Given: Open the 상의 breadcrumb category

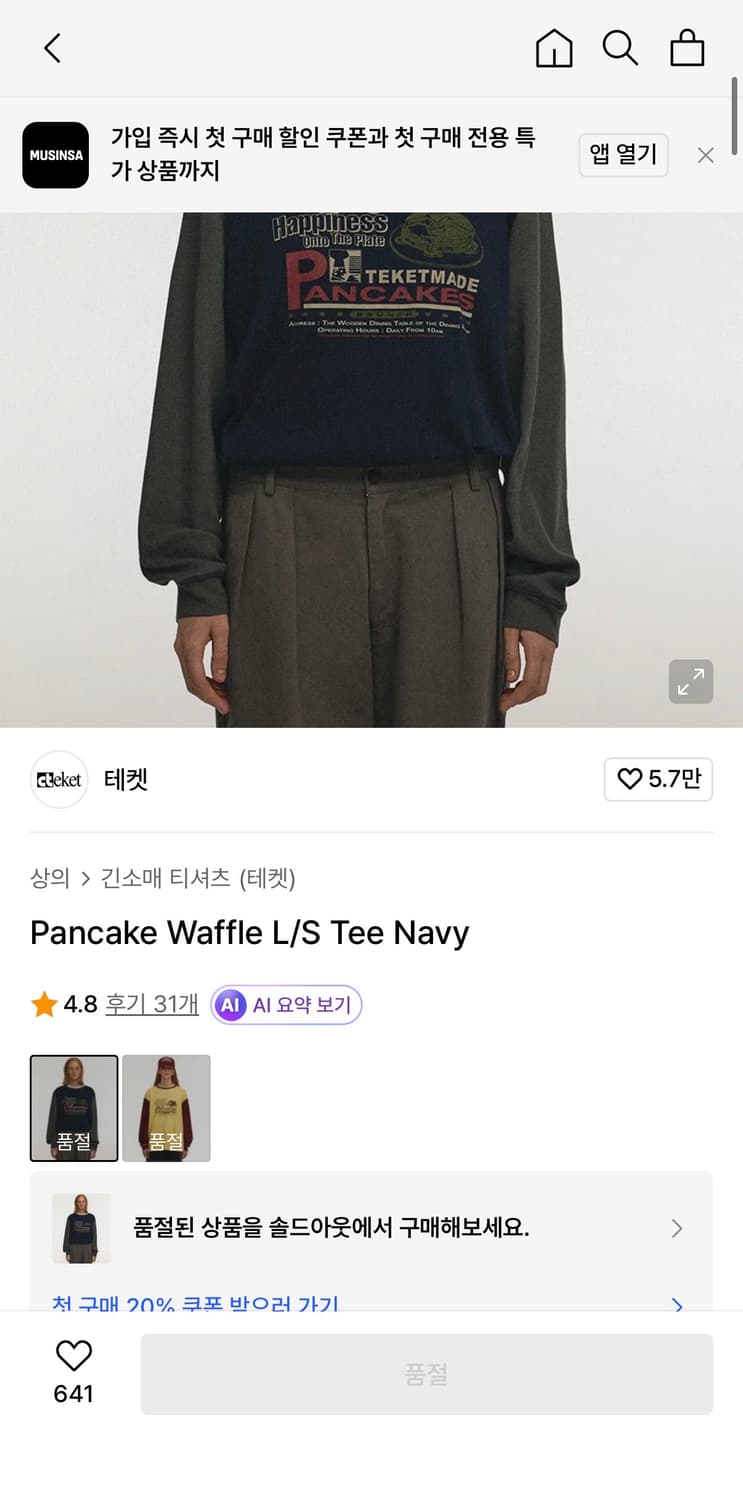Looking at the screenshot, I should [x=49, y=877].
